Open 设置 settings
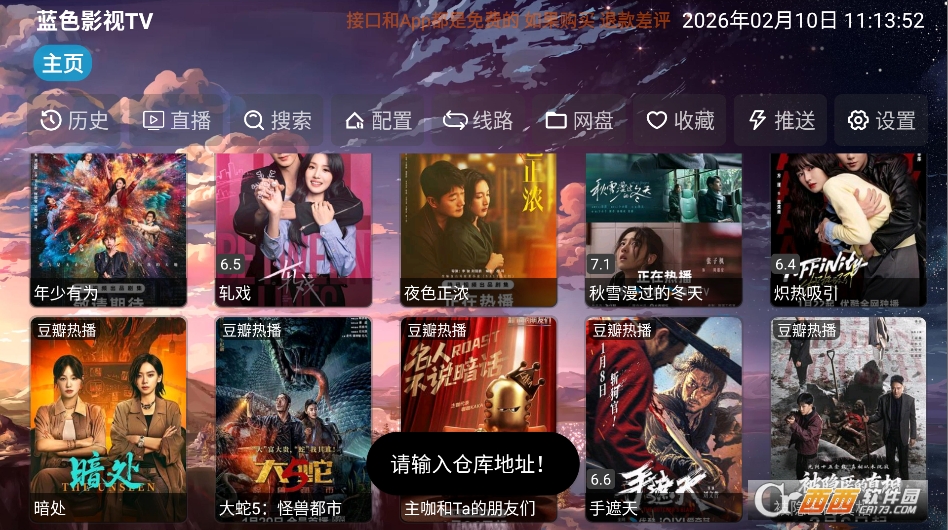The height and width of the screenshot is (530, 948). (x=882, y=121)
